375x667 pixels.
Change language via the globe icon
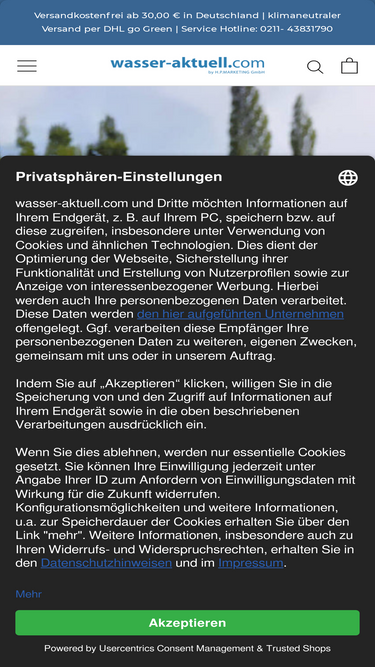click(348, 177)
